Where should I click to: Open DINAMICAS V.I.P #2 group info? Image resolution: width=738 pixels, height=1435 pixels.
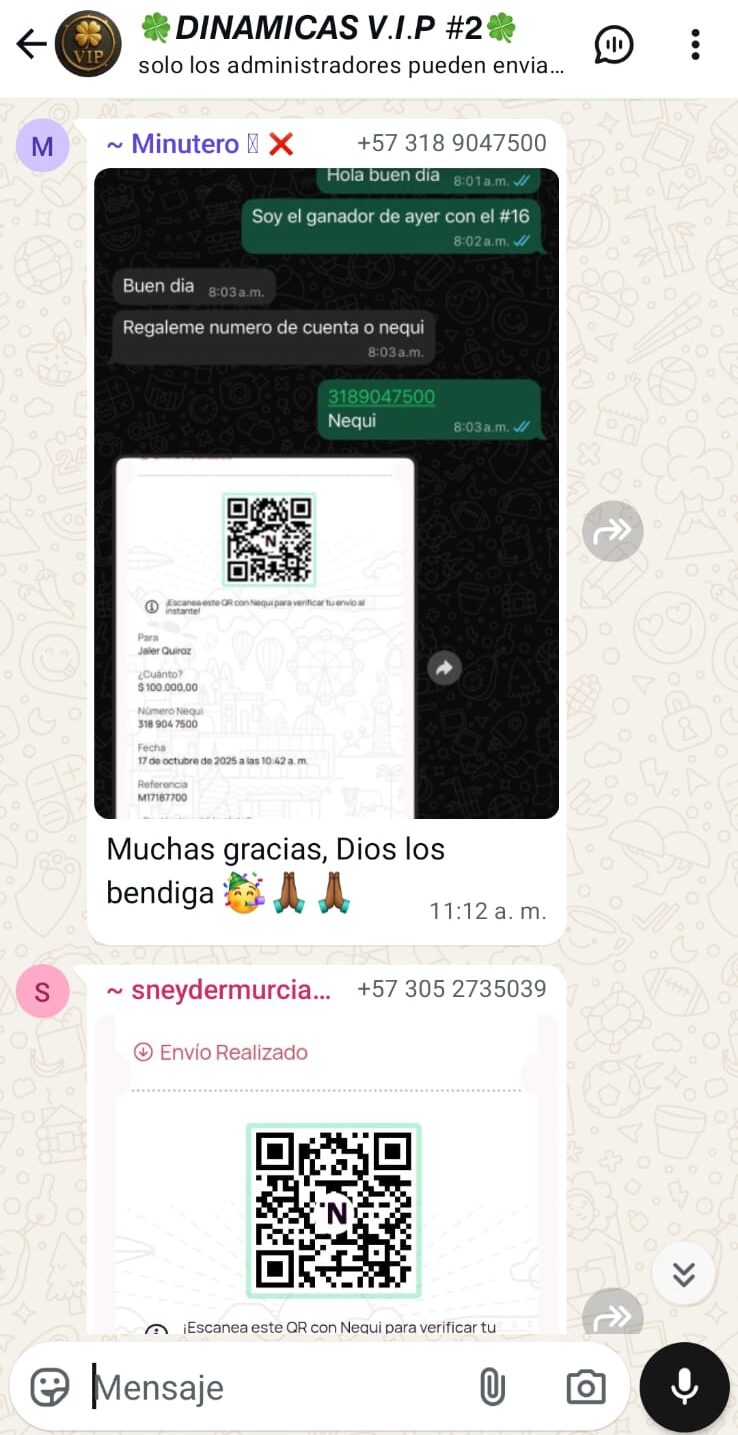(x=330, y=44)
